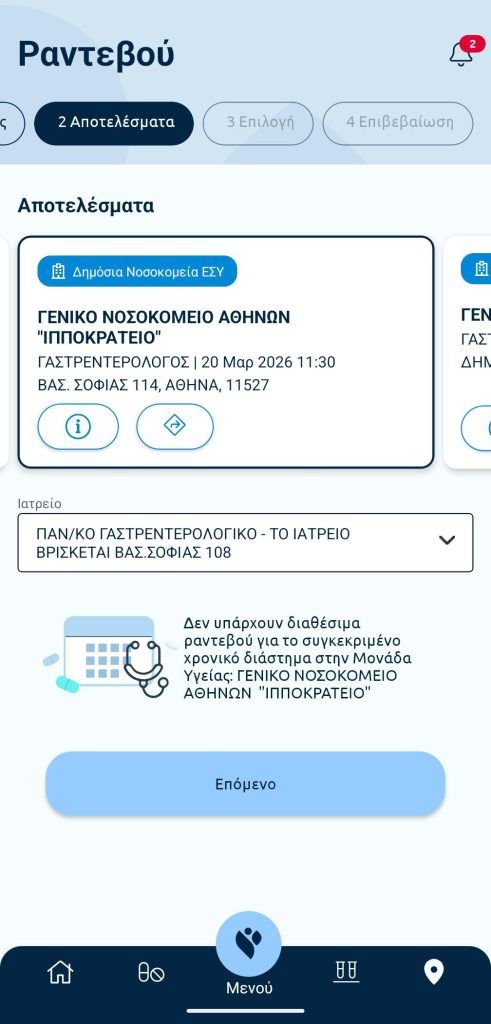Screen dimensions: 491x1024
Task: Open the location pin tab
Action: (434, 972)
